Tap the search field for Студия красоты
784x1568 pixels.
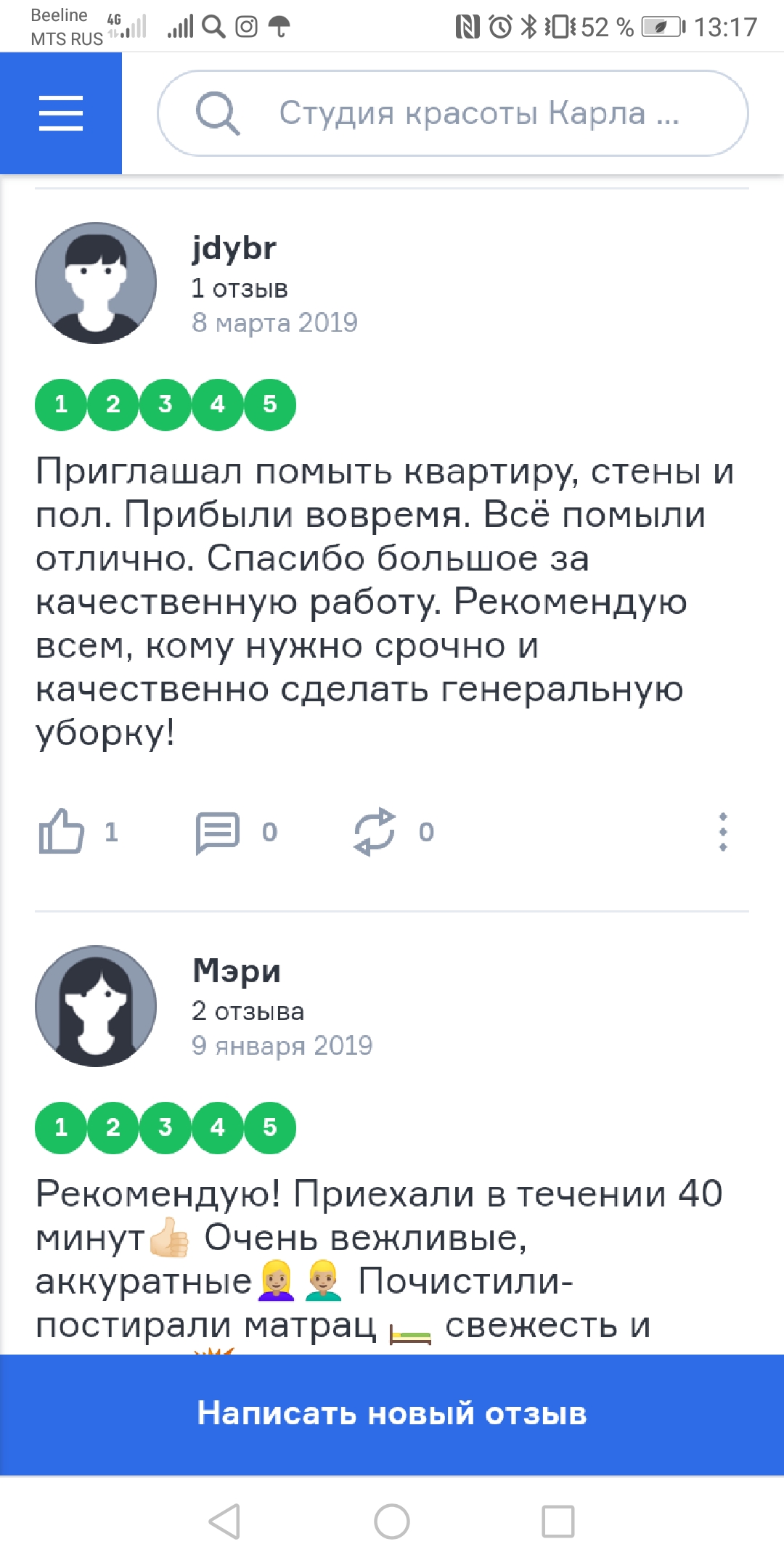coord(465,113)
